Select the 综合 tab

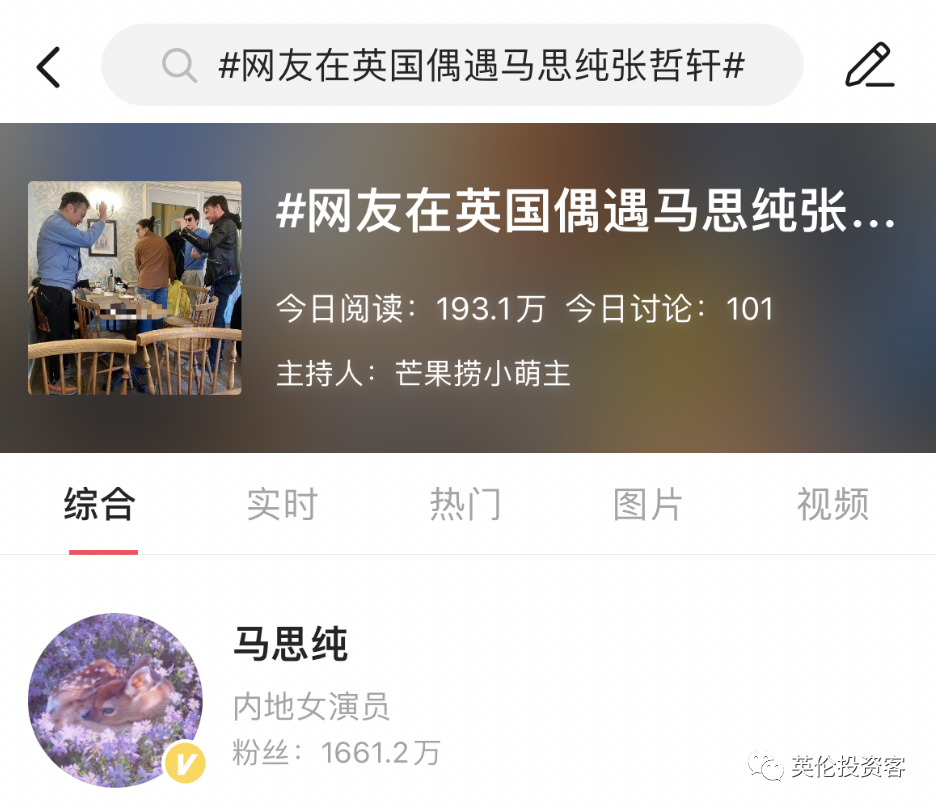[100, 504]
